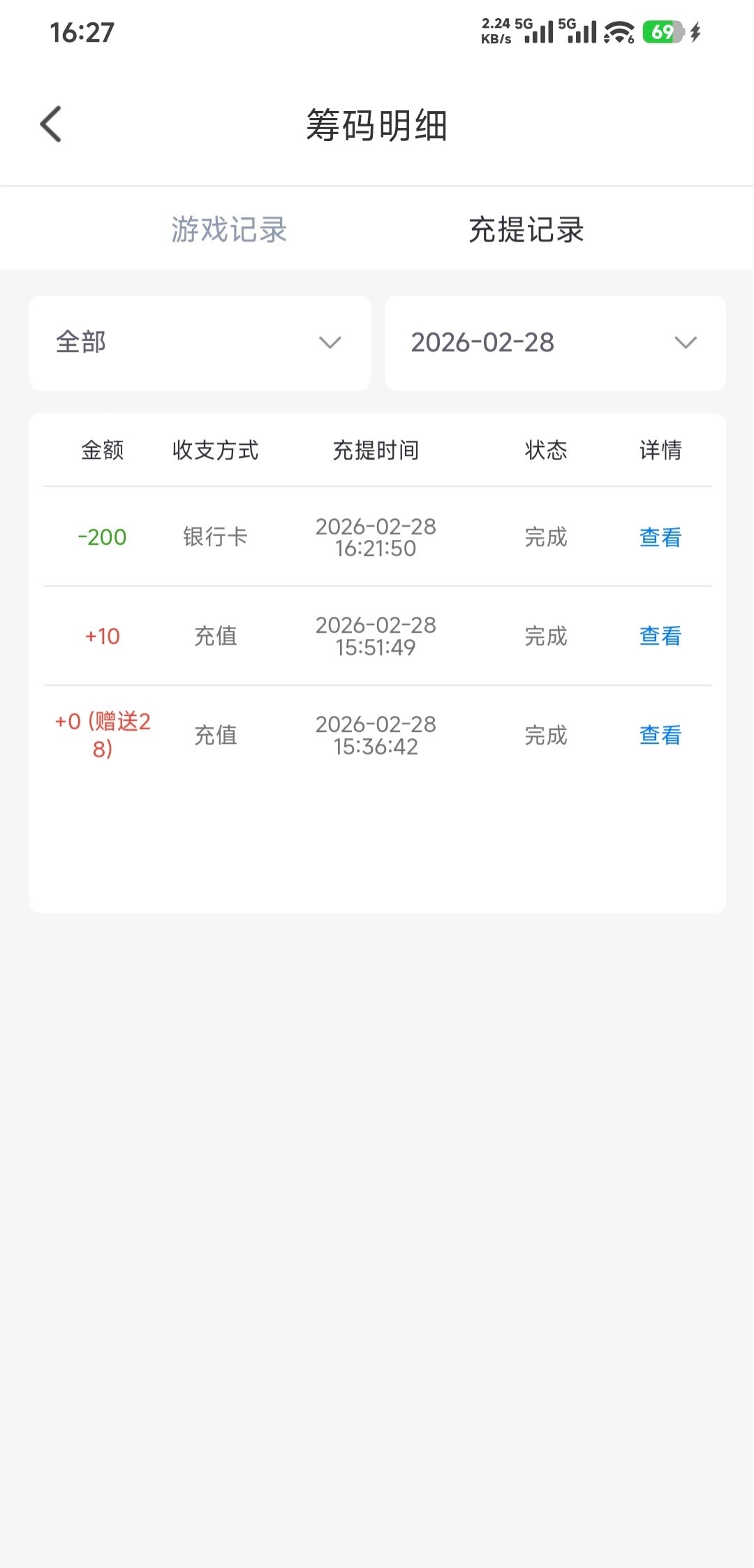754x1568 pixels.
Task: Open 查看 for the 15:36:42 record
Action: pyautogui.click(x=660, y=735)
